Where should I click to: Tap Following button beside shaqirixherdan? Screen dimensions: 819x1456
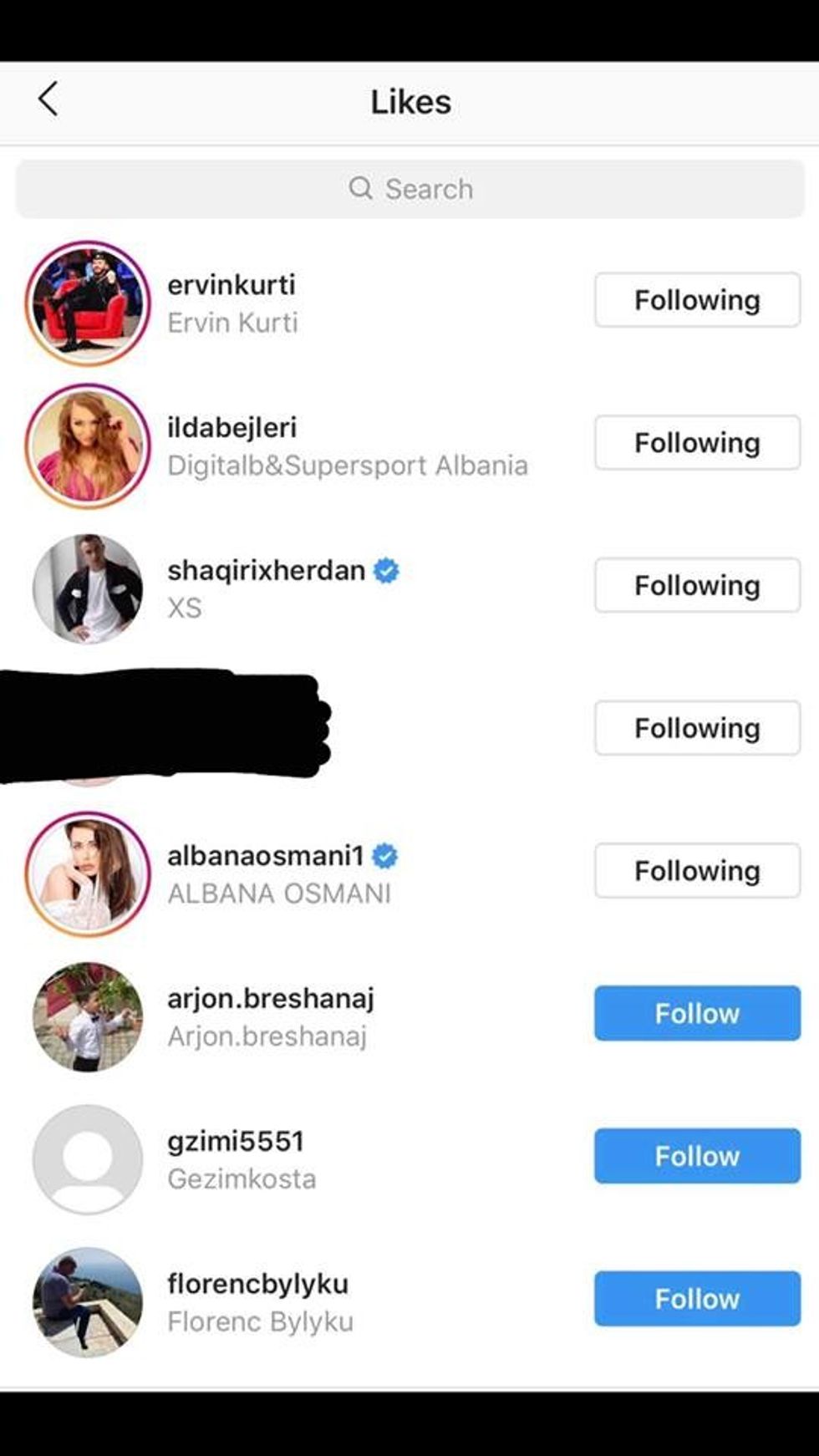click(697, 586)
